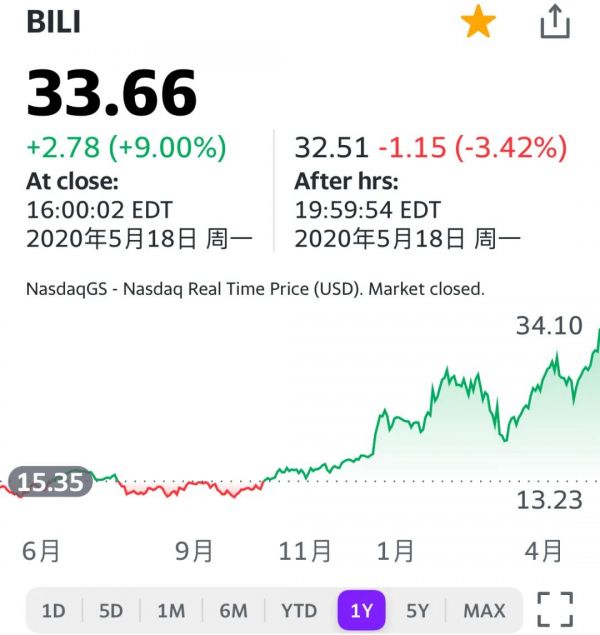
Task: Switch chart to 5D range
Action: tap(111, 610)
